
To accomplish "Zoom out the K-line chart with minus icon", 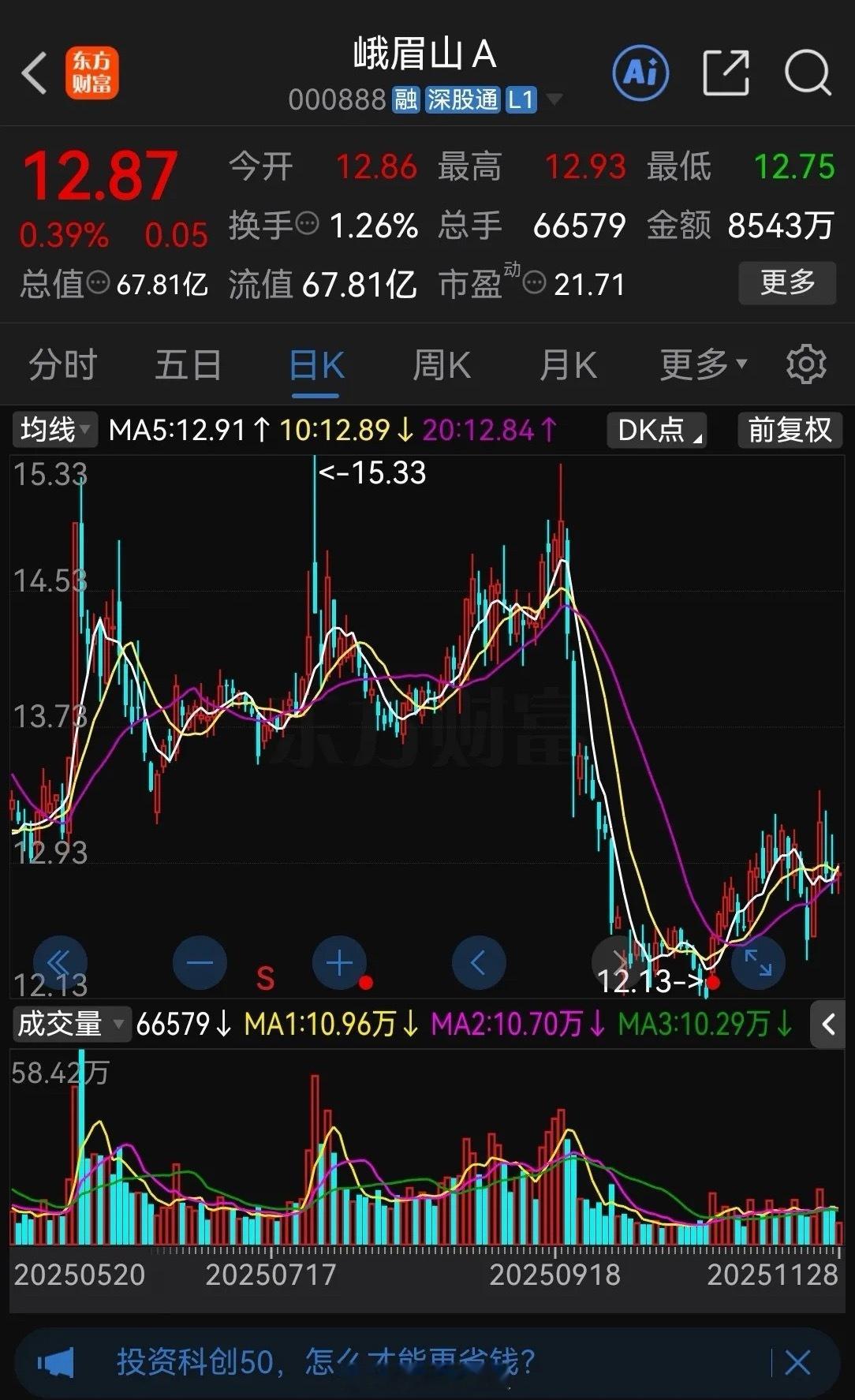I will (x=200, y=962).
